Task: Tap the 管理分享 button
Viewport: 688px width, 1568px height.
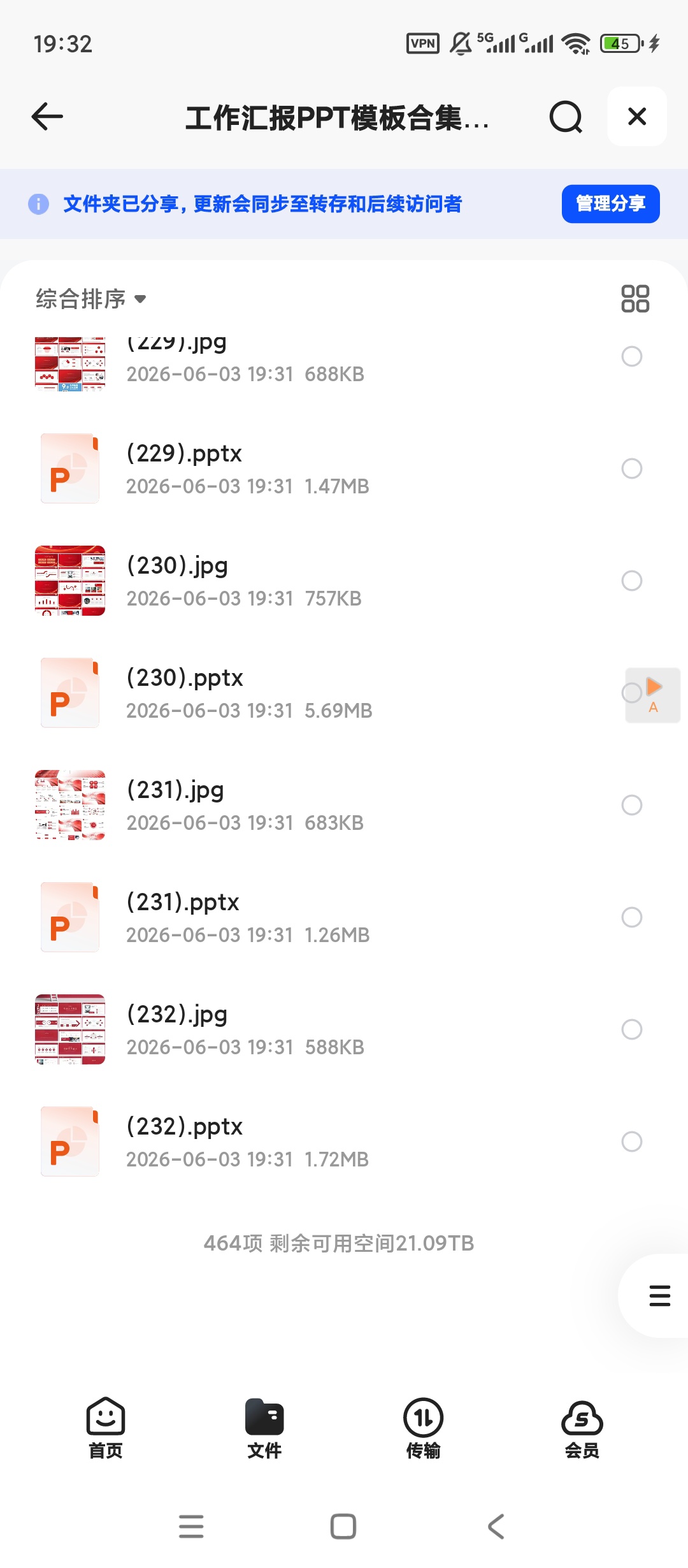Action: click(x=610, y=204)
